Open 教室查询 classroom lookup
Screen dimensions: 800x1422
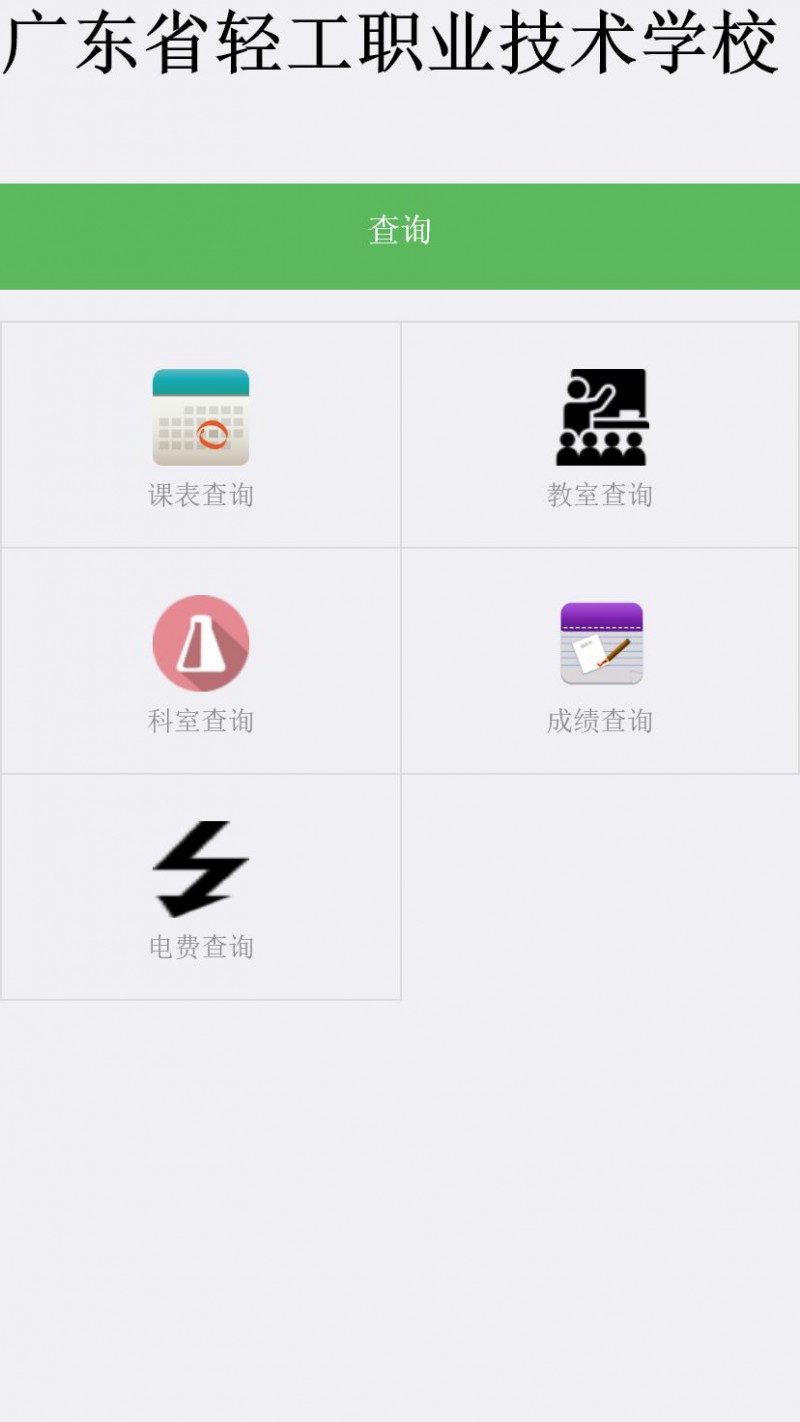coord(600,435)
